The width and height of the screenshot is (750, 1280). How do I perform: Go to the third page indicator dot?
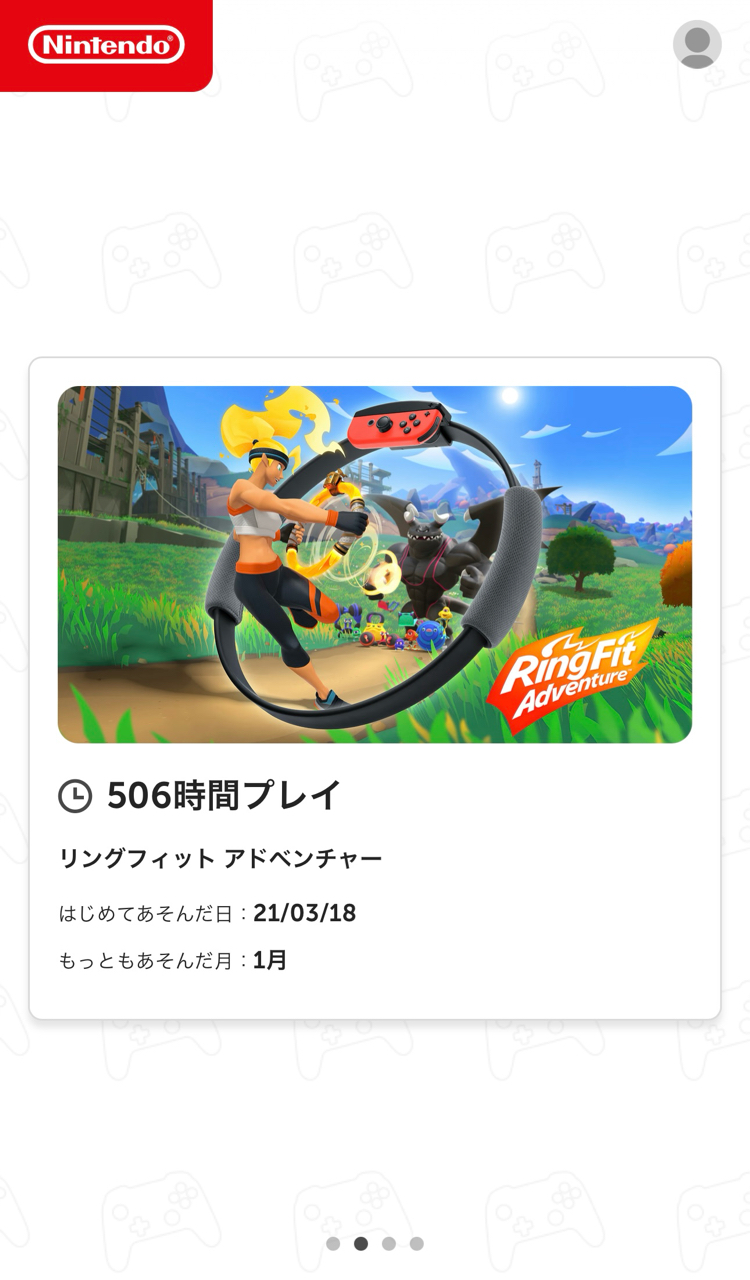coord(389,1244)
